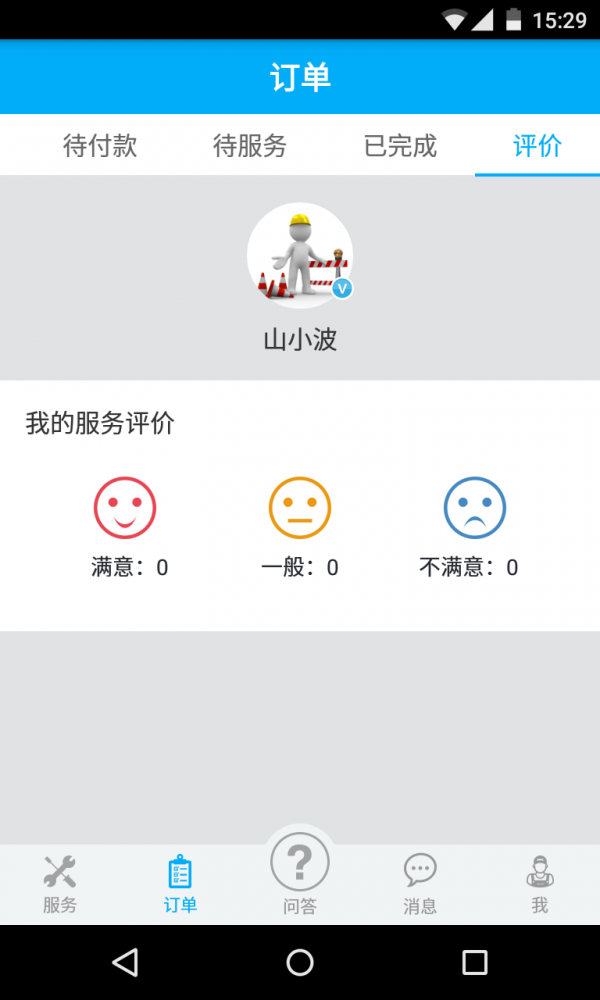
Task: View 满意 ratings via smiley face
Action: [125, 508]
